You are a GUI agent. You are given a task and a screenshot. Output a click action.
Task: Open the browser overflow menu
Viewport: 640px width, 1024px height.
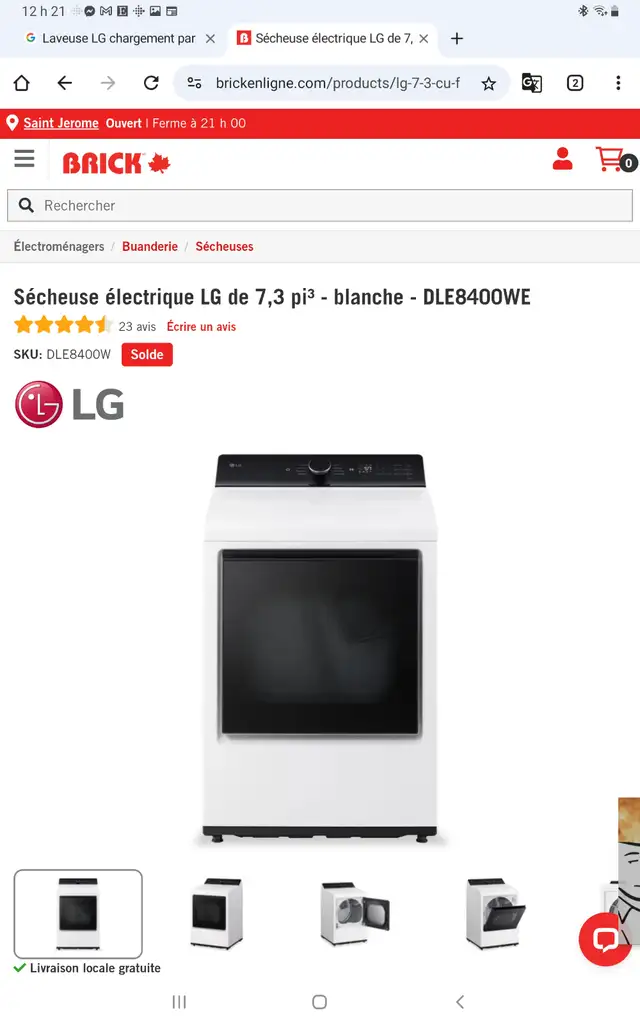tap(618, 83)
